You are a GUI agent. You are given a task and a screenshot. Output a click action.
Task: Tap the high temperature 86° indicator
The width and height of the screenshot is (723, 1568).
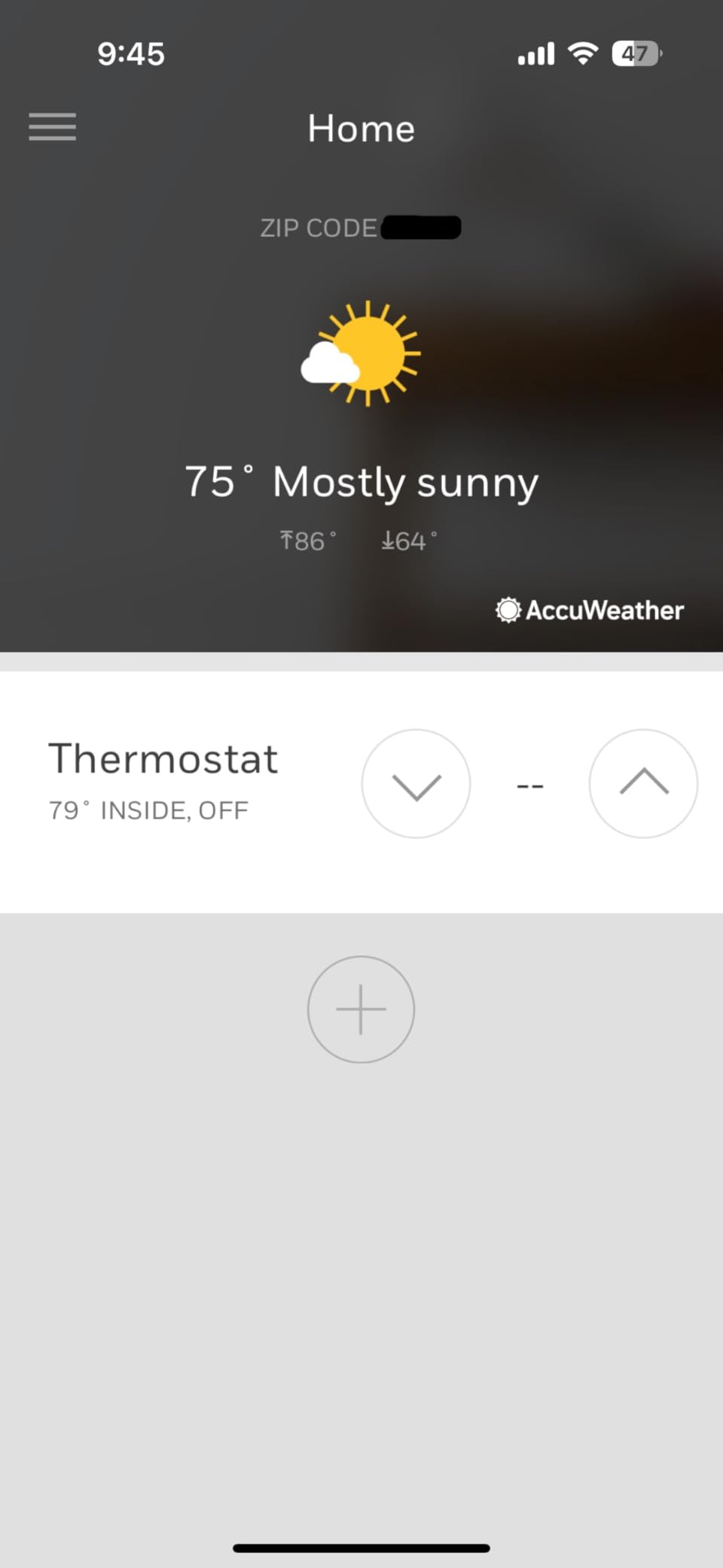point(307,540)
